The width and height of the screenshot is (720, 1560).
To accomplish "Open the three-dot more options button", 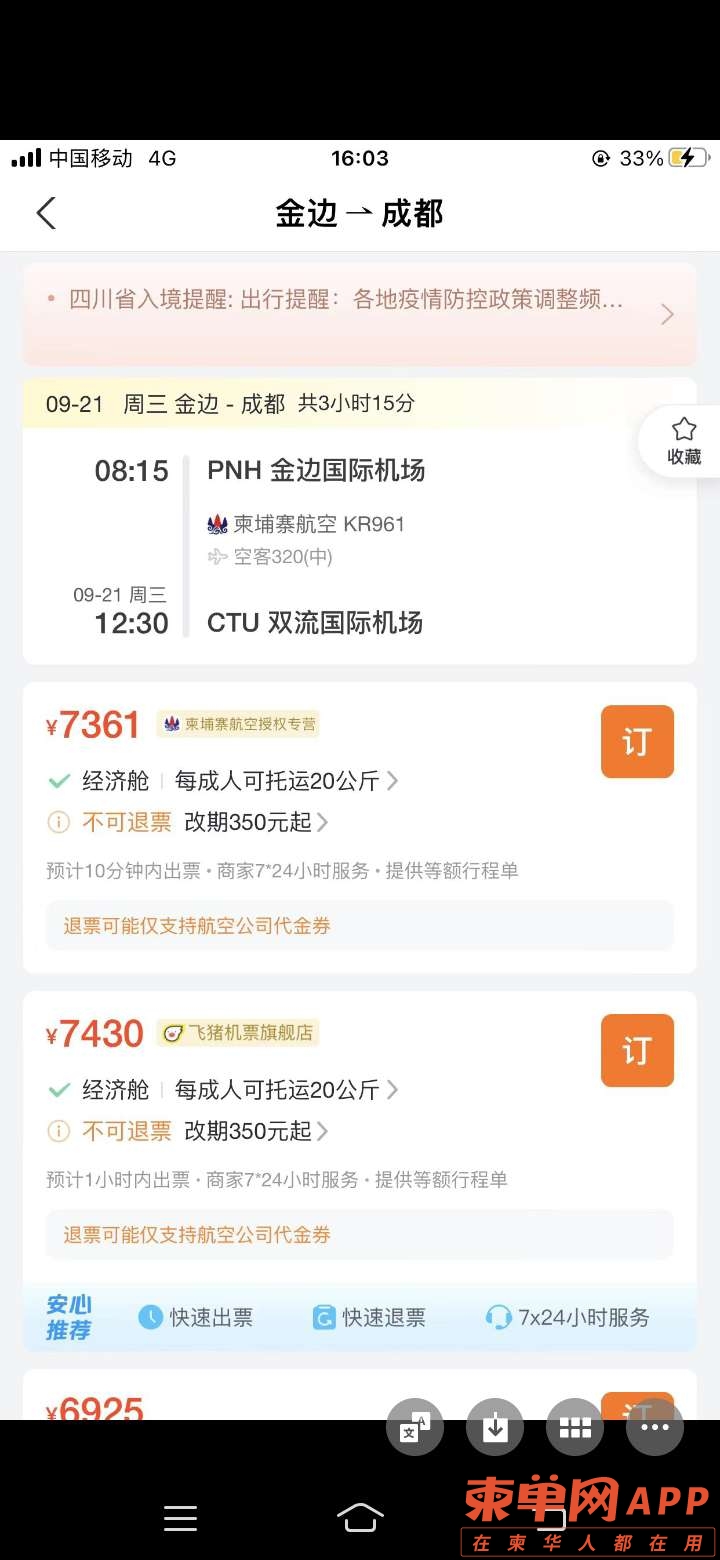I will pos(655,1427).
